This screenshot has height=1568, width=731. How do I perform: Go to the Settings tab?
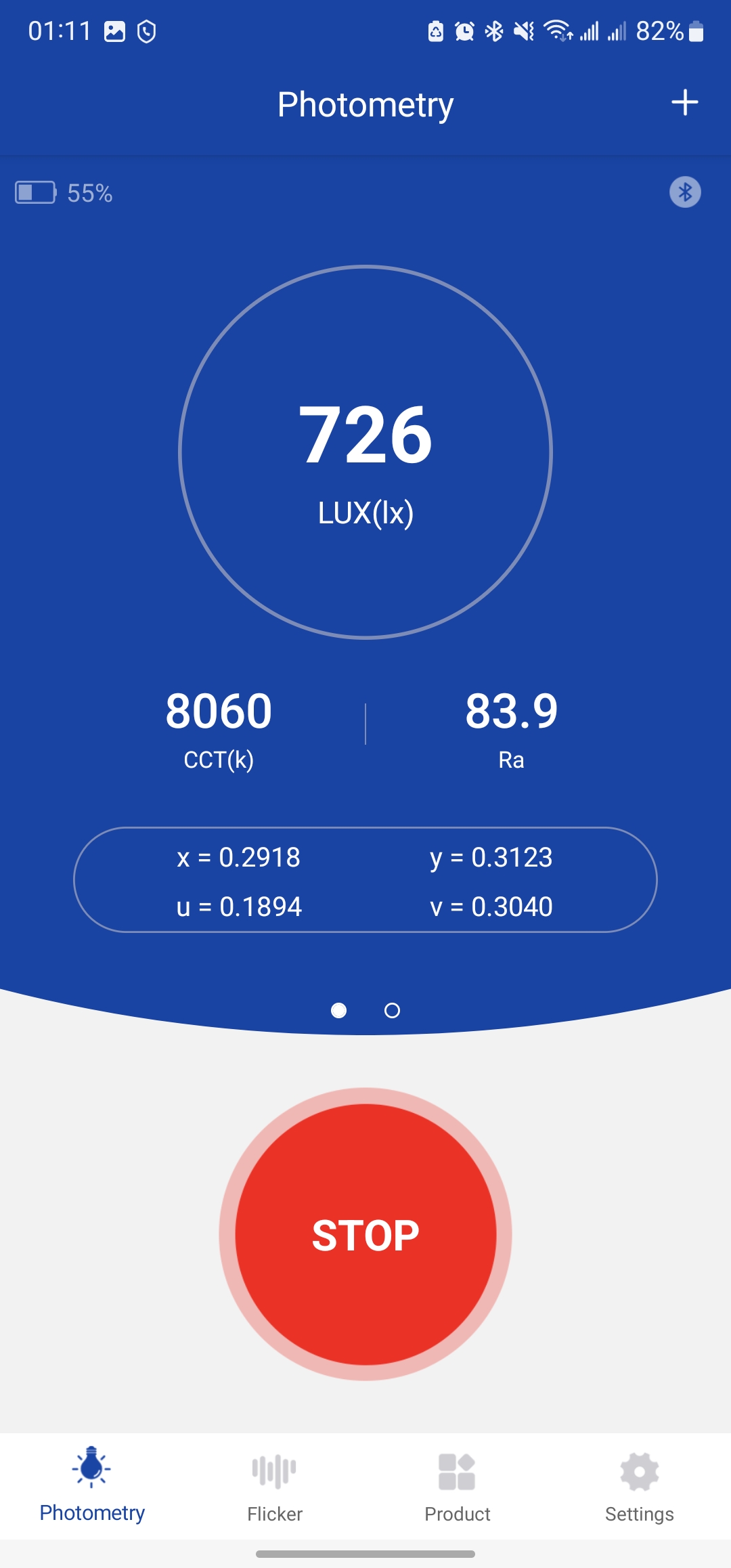click(x=639, y=1487)
